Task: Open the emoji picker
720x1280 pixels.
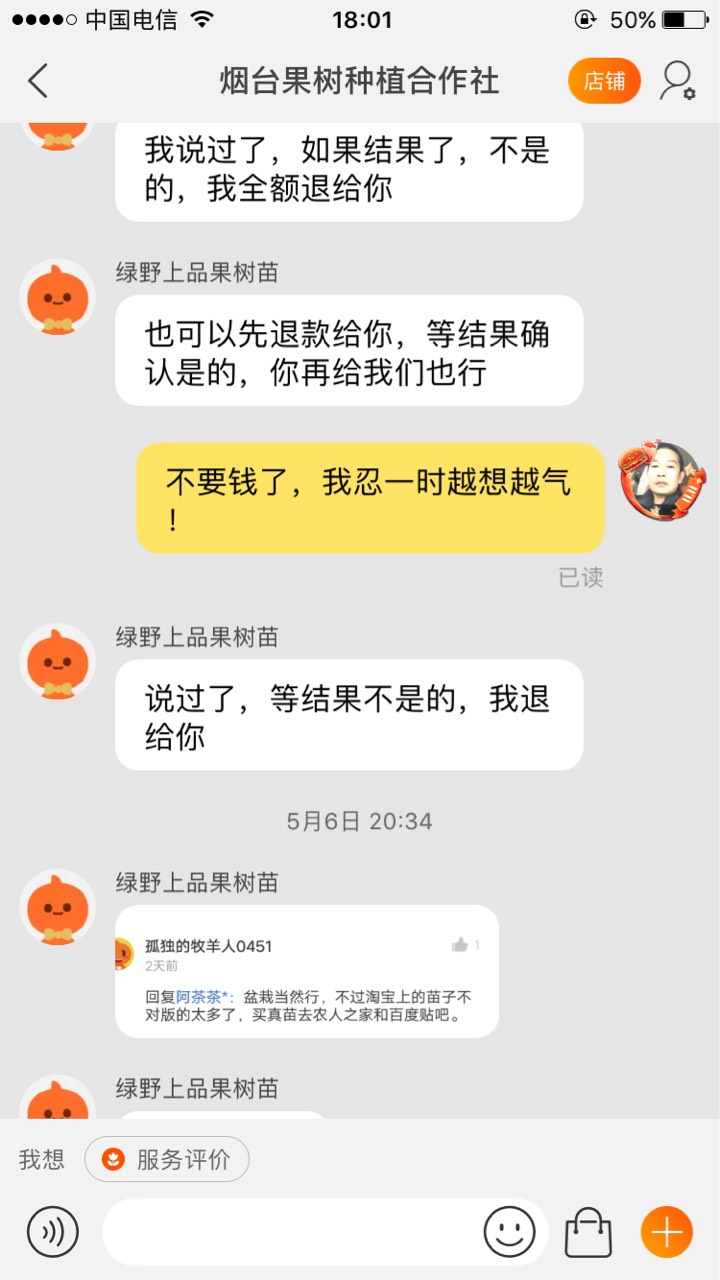Action: click(x=510, y=1232)
